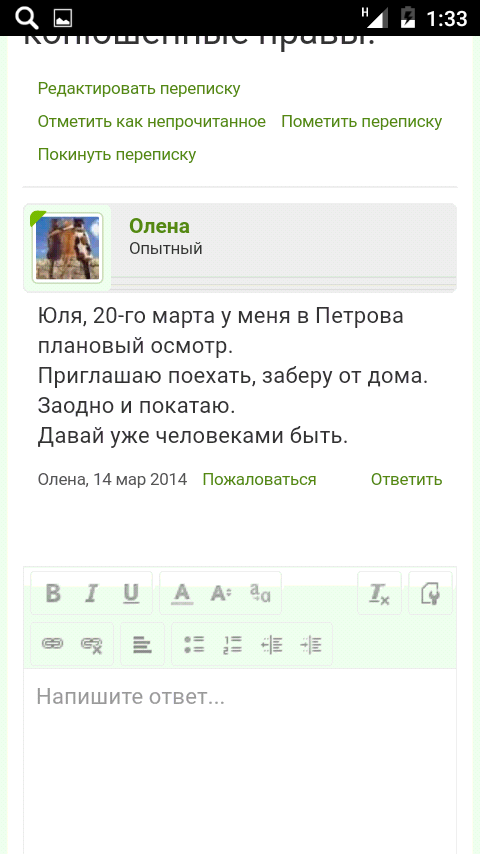
Task: Toggle underline formatting button
Action: (x=131, y=593)
